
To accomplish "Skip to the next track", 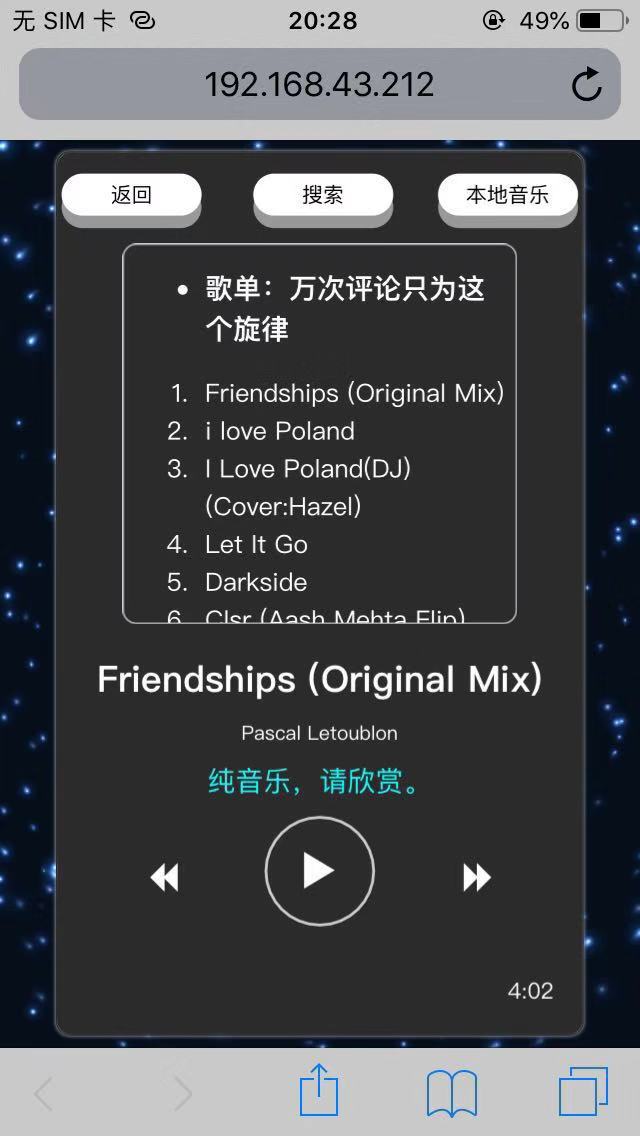I will pos(477,878).
